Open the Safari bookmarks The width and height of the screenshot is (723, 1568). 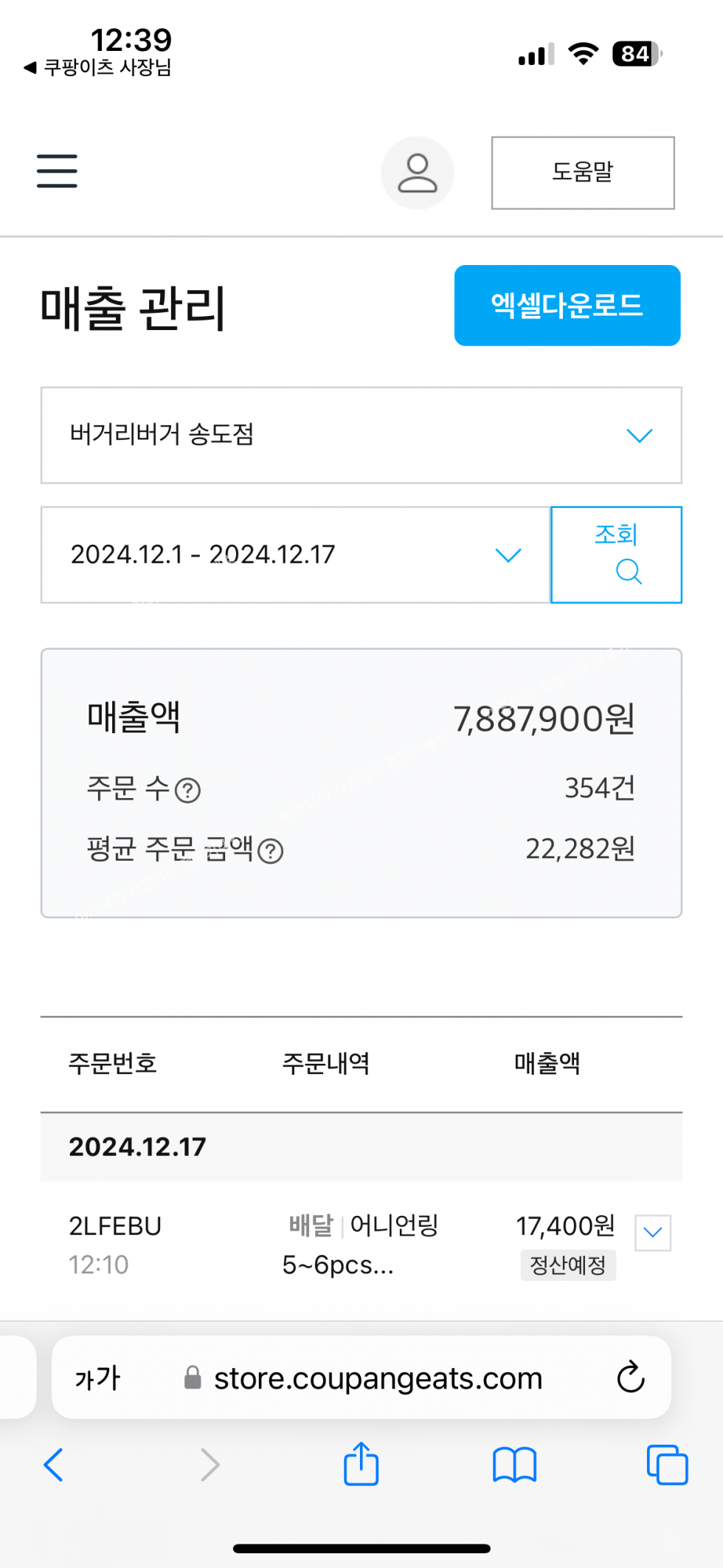(x=514, y=1465)
